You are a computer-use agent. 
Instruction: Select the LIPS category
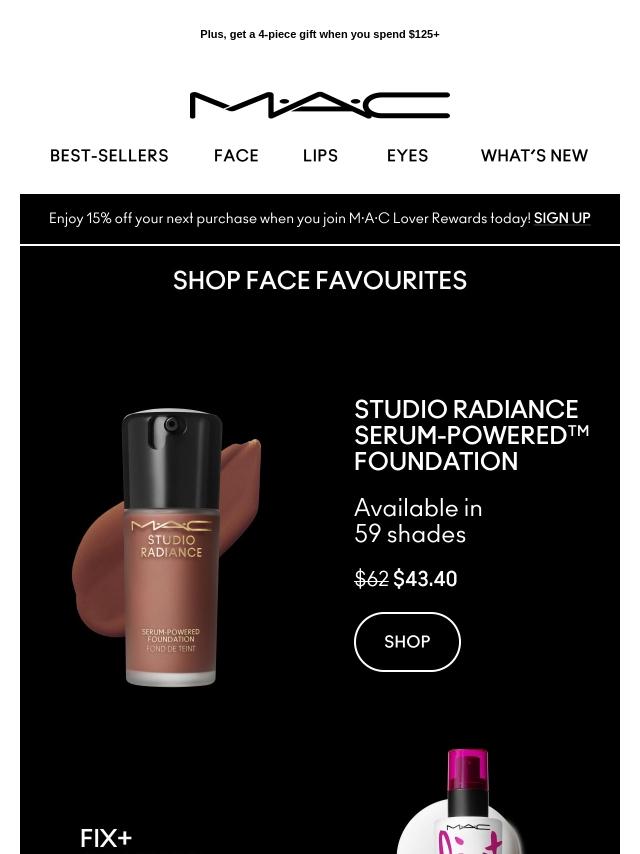320,156
